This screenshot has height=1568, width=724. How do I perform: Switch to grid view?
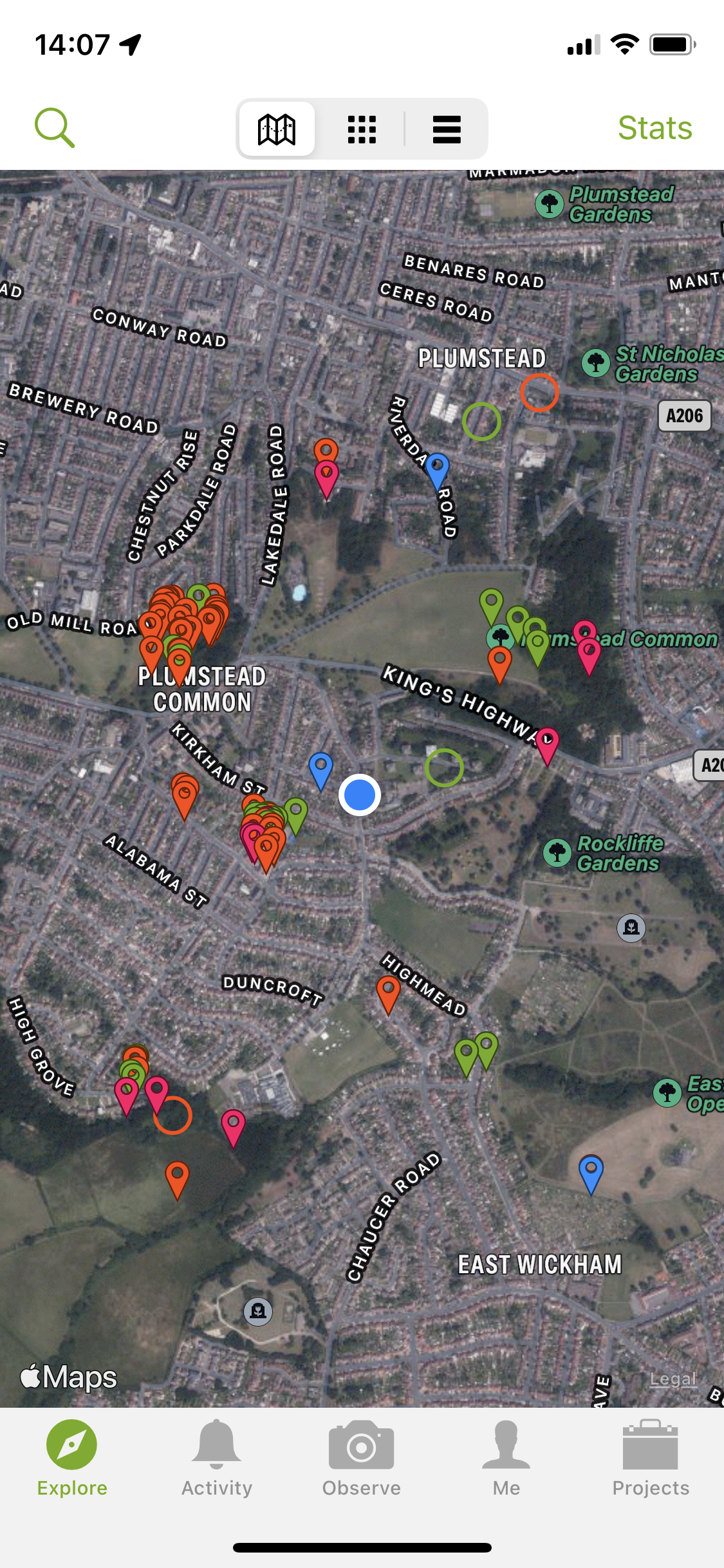click(x=362, y=129)
